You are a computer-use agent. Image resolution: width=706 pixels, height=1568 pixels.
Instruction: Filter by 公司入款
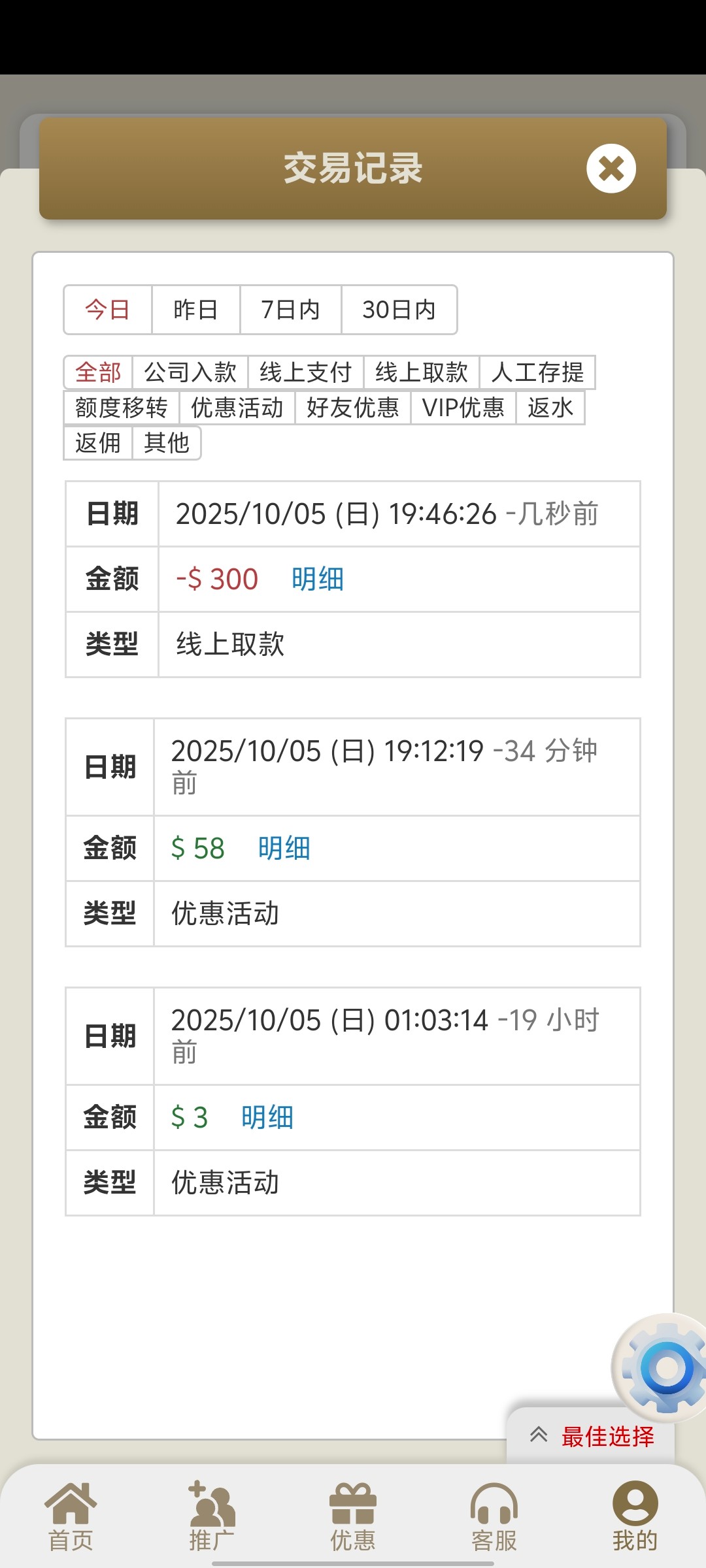tap(190, 372)
